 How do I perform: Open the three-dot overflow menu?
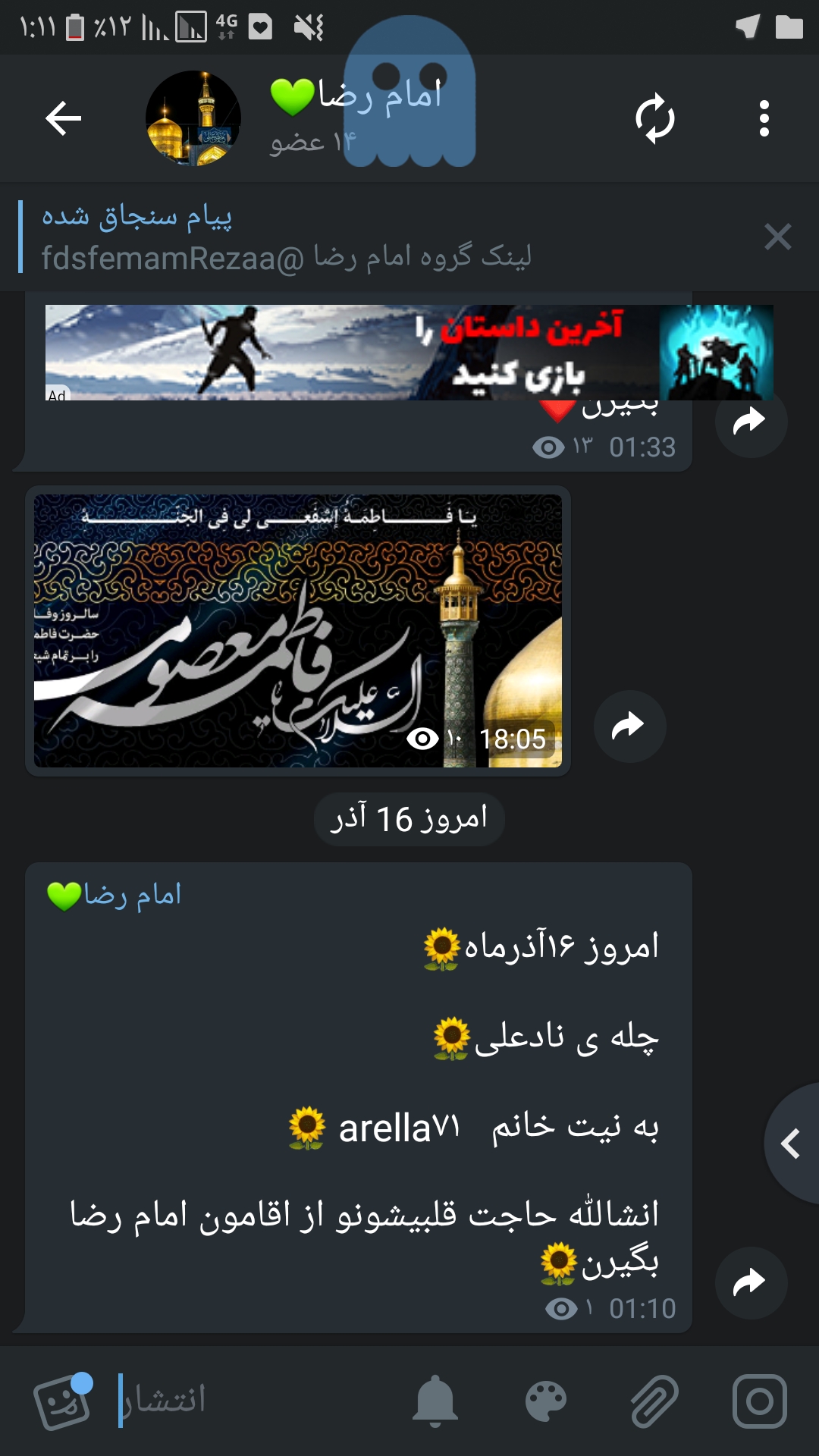(764, 118)
